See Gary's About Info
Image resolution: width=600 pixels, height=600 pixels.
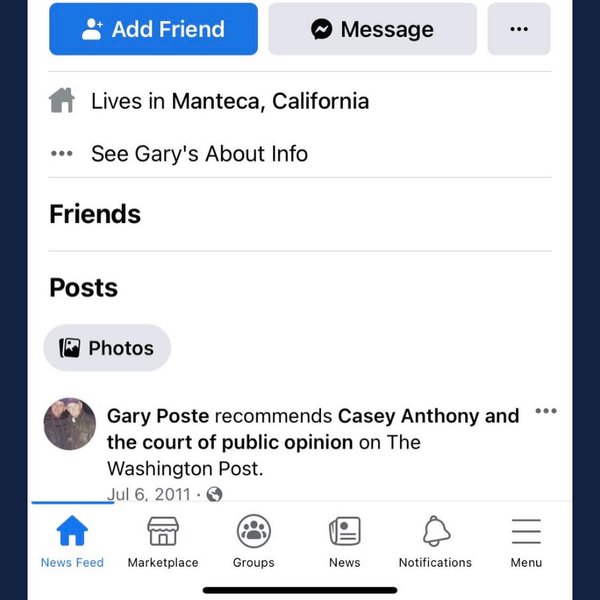click(199, 154)
